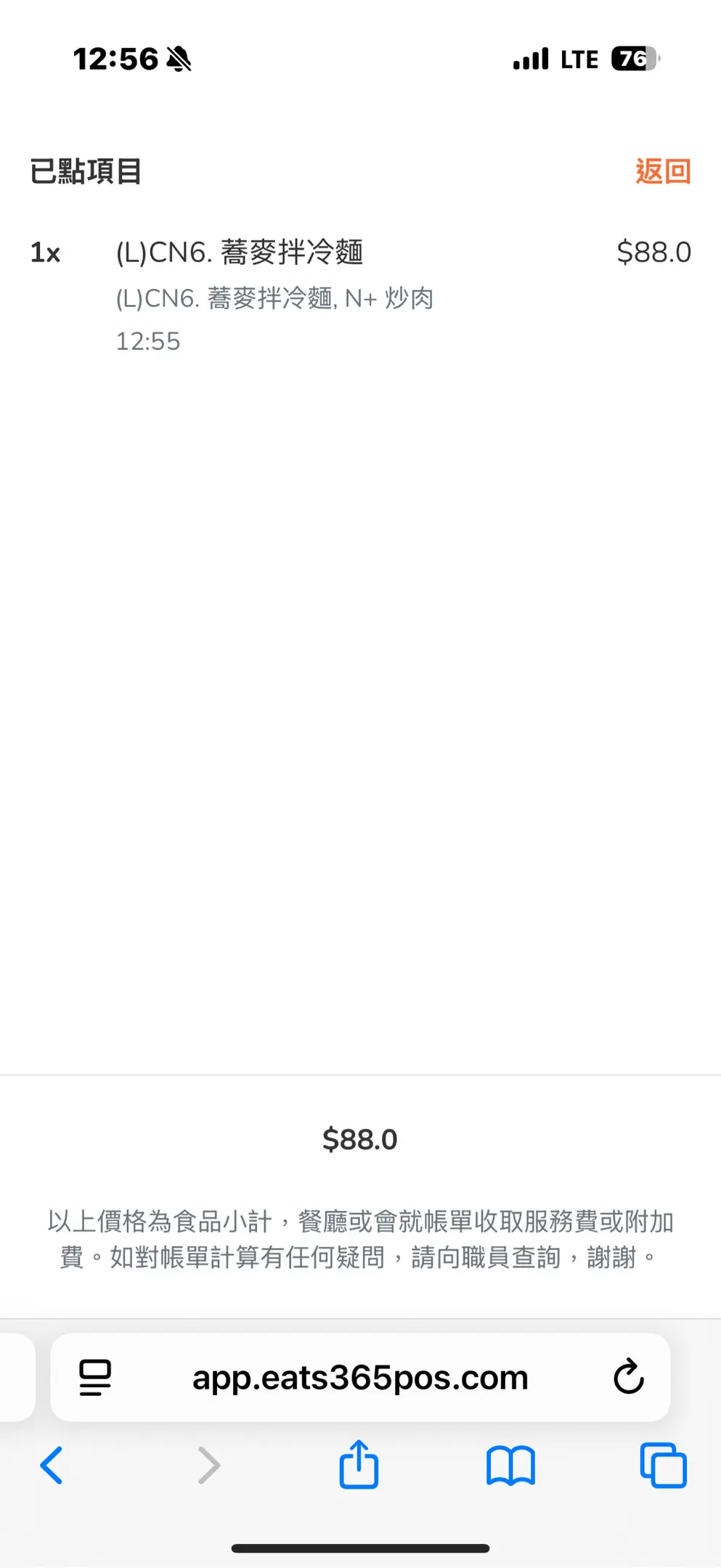Reload the eats365pos page
Screen dimensions: 721x1568
tap(628, 1377)
